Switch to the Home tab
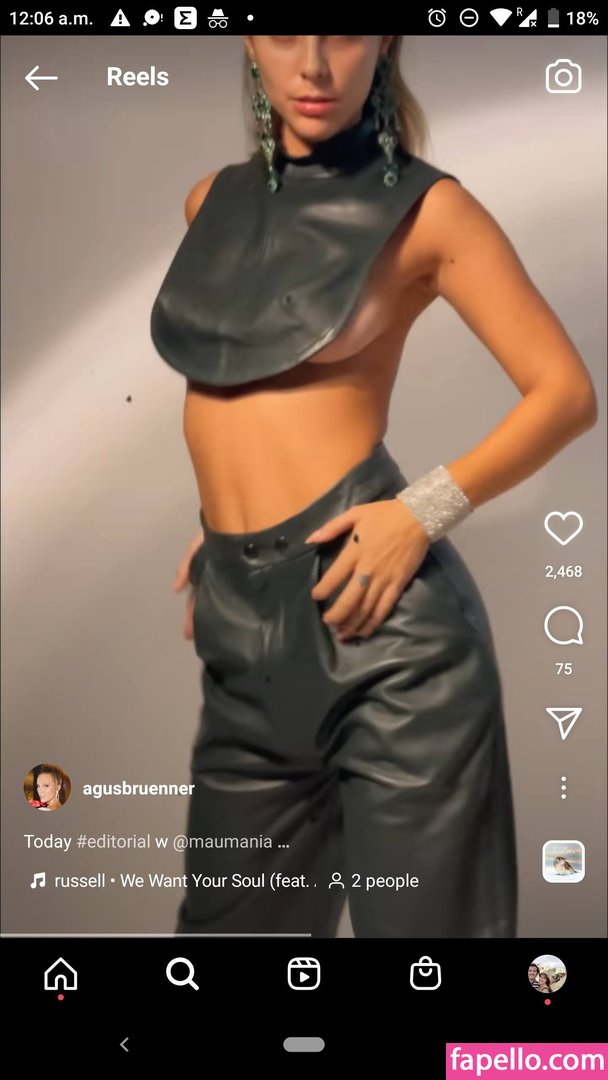This screenshot has height=1080, width=608. pyautogui.click(x=61, y=975)
